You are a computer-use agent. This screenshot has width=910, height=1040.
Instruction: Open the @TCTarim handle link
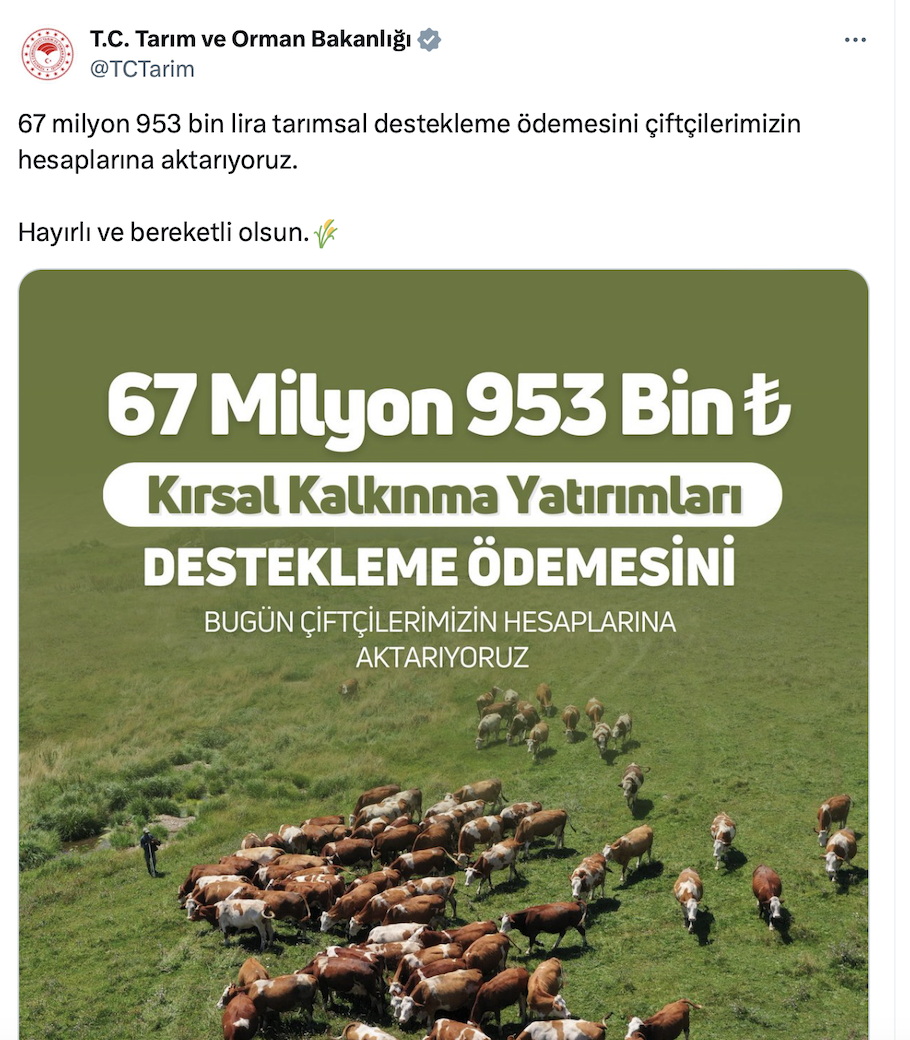[142, 69]
